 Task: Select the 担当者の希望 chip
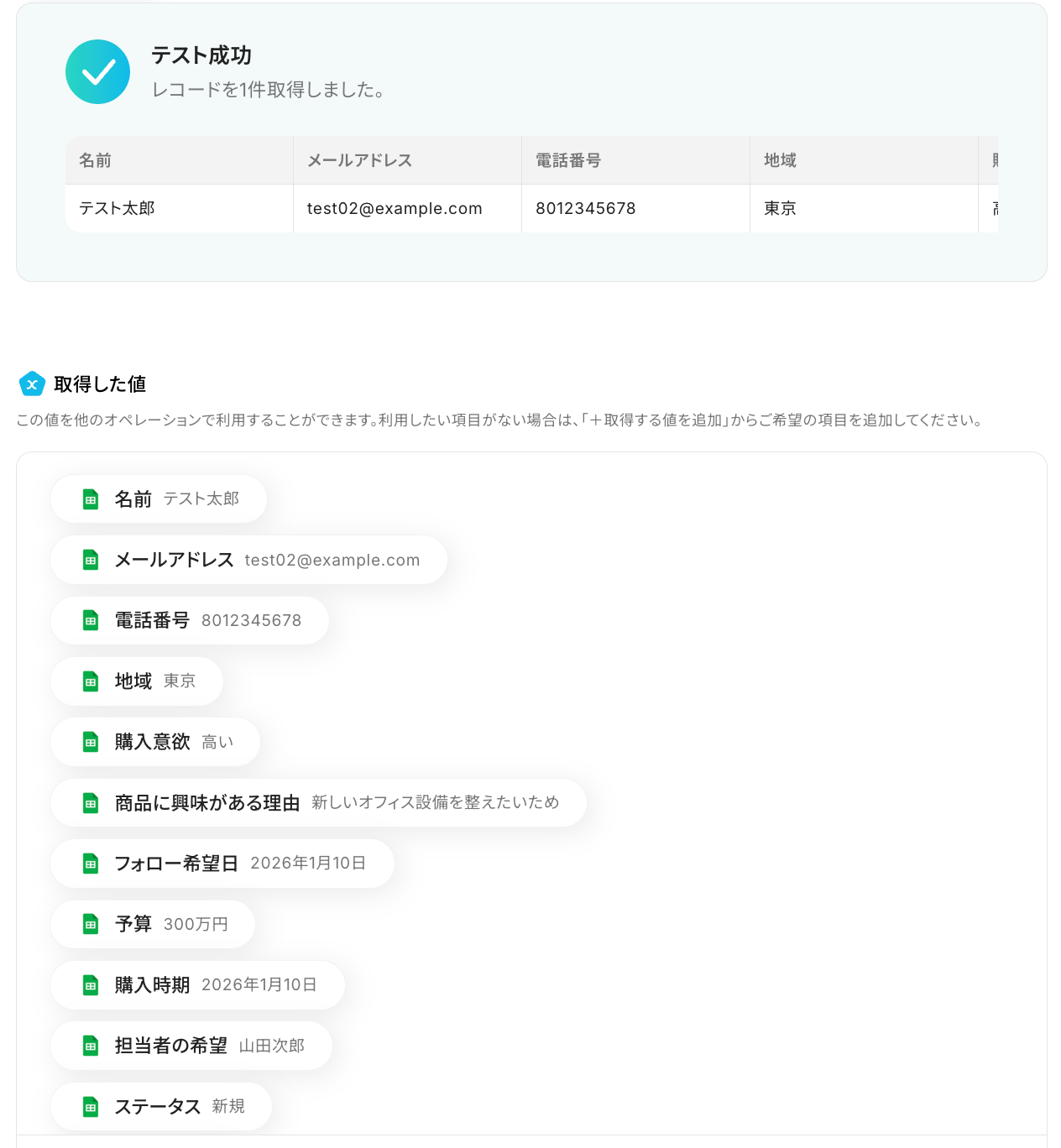click(191, 1046)
